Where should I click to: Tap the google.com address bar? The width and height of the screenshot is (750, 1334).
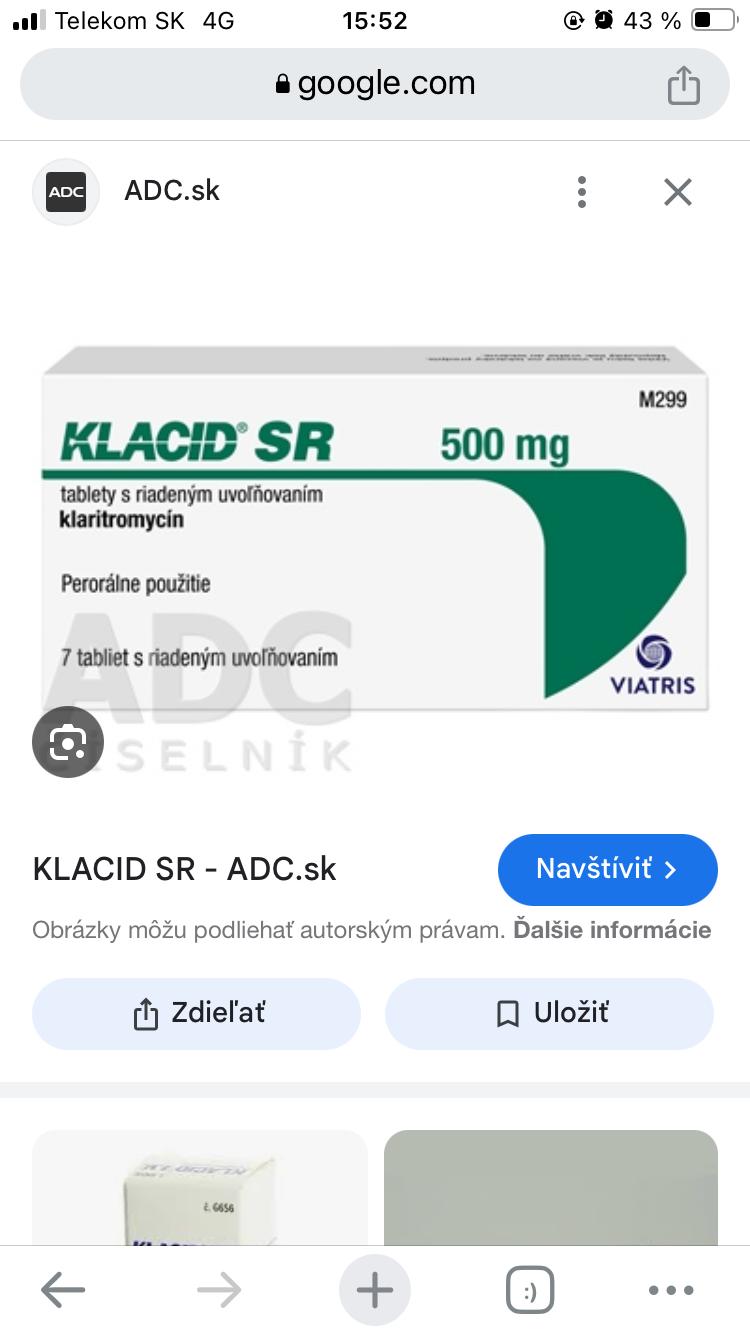[x=375, y=84]
